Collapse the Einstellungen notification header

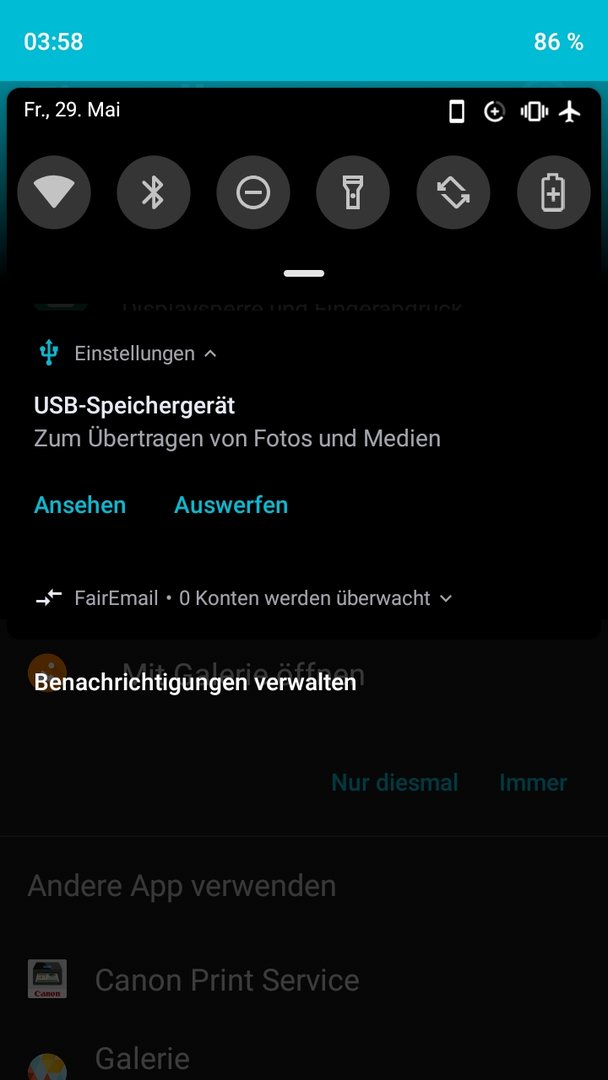(x=211, y=354)
